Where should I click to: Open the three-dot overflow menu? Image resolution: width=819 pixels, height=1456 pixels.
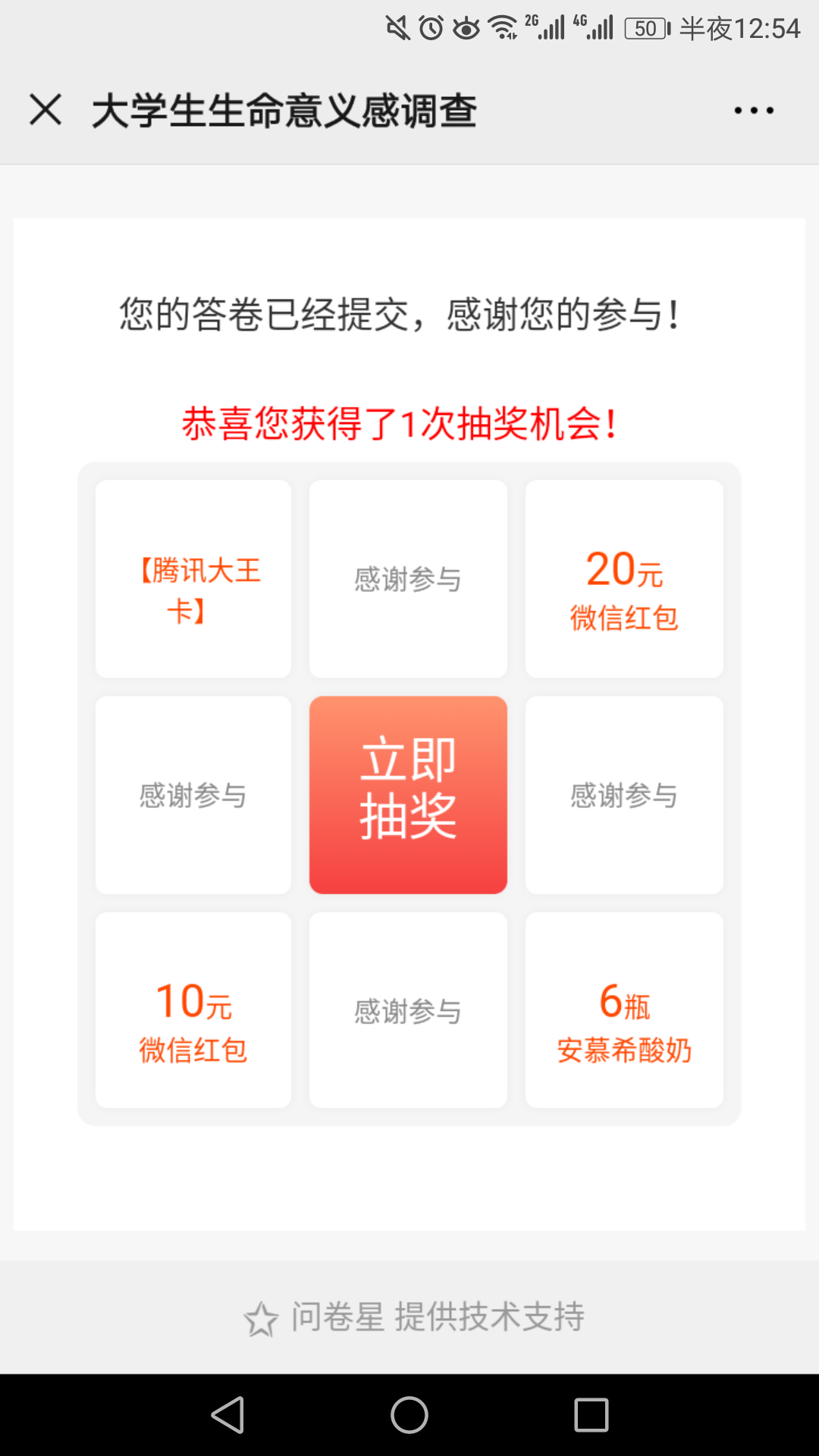pyautogui.click(x=754, y=111)
